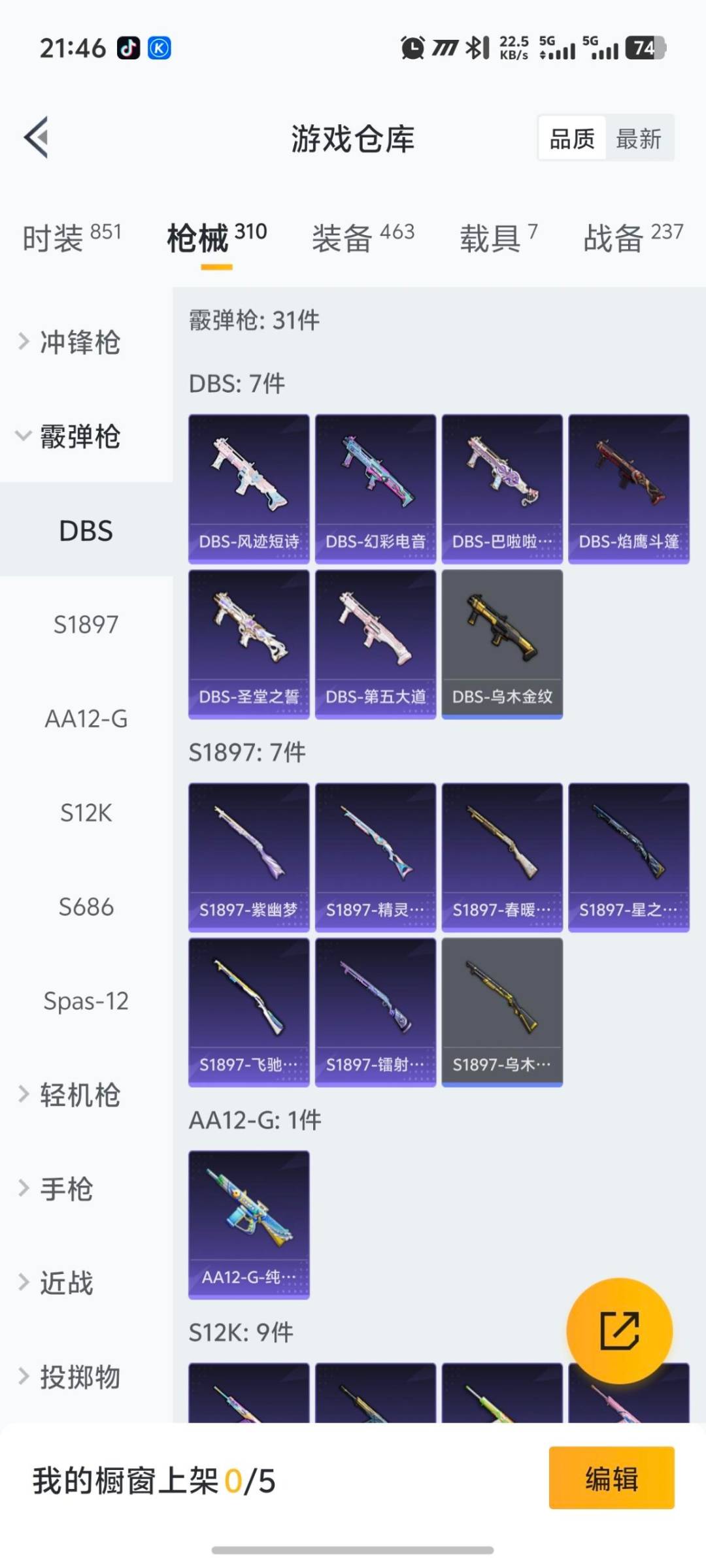
Task: Select Spas-12 in the sidebar
Action: [x=86, y=1001]
